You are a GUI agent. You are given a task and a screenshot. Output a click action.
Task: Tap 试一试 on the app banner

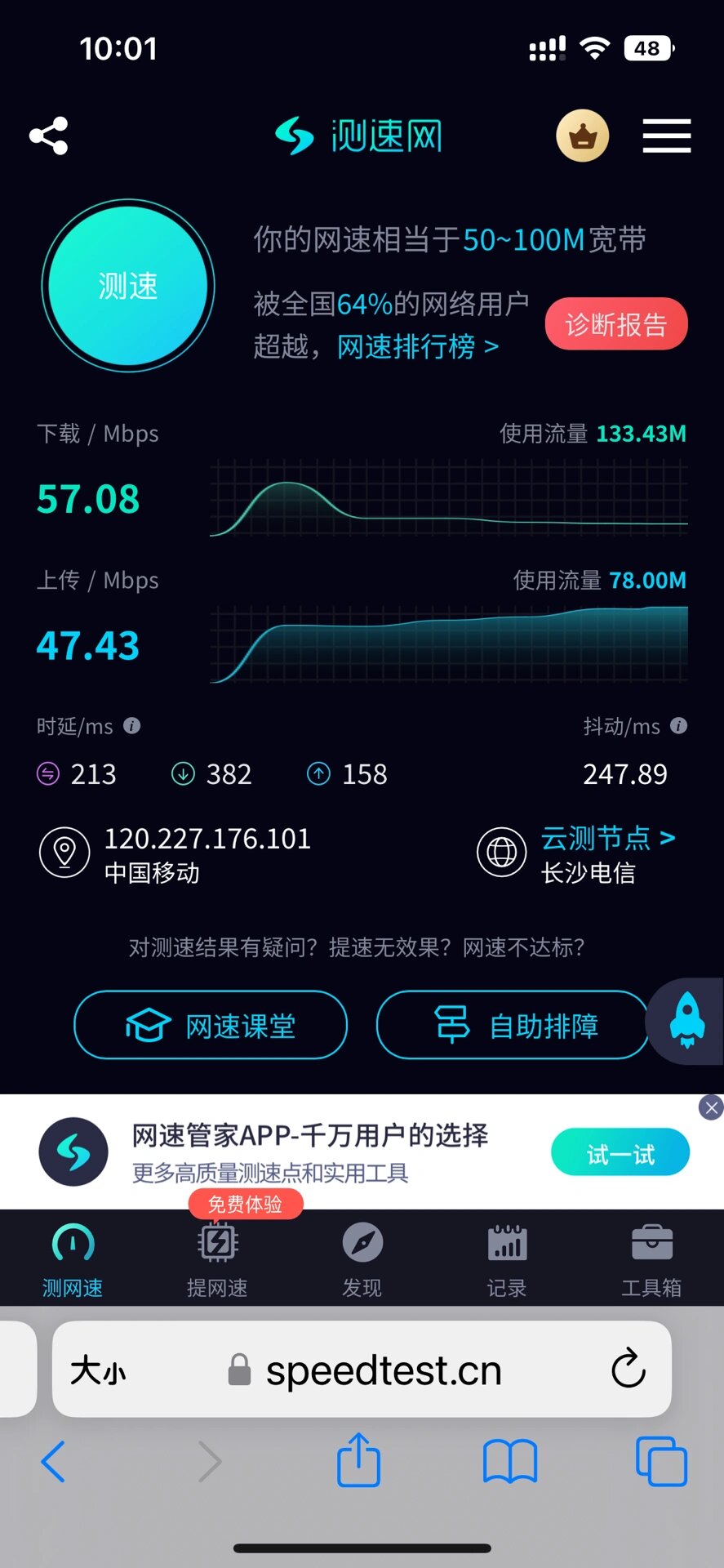click(620, 1151)
